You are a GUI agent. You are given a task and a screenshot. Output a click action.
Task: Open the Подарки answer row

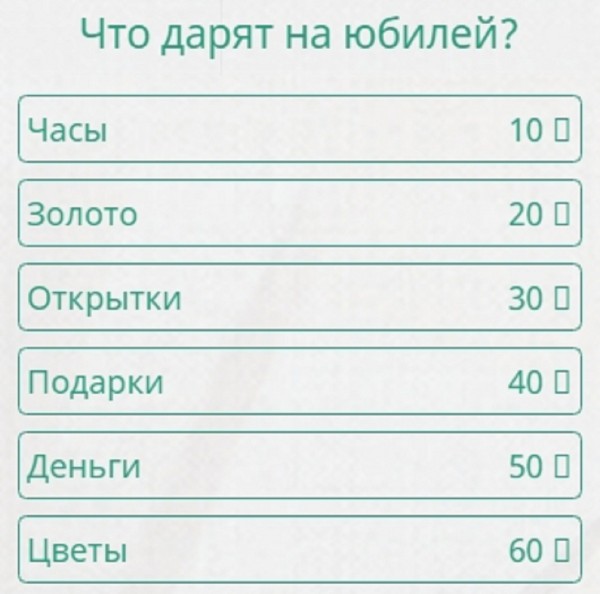click(299, 381)
